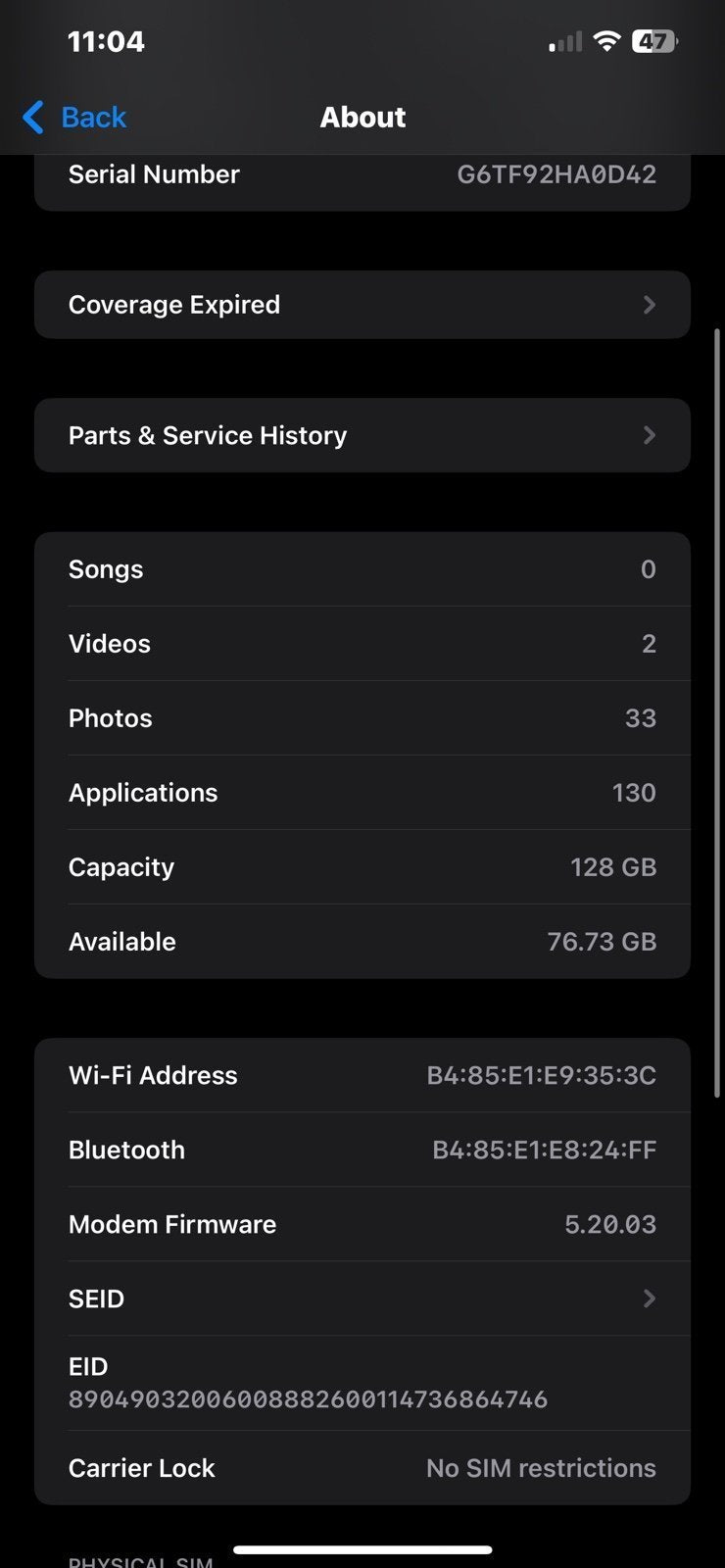Select the Songs row

[x=362, y=569]
